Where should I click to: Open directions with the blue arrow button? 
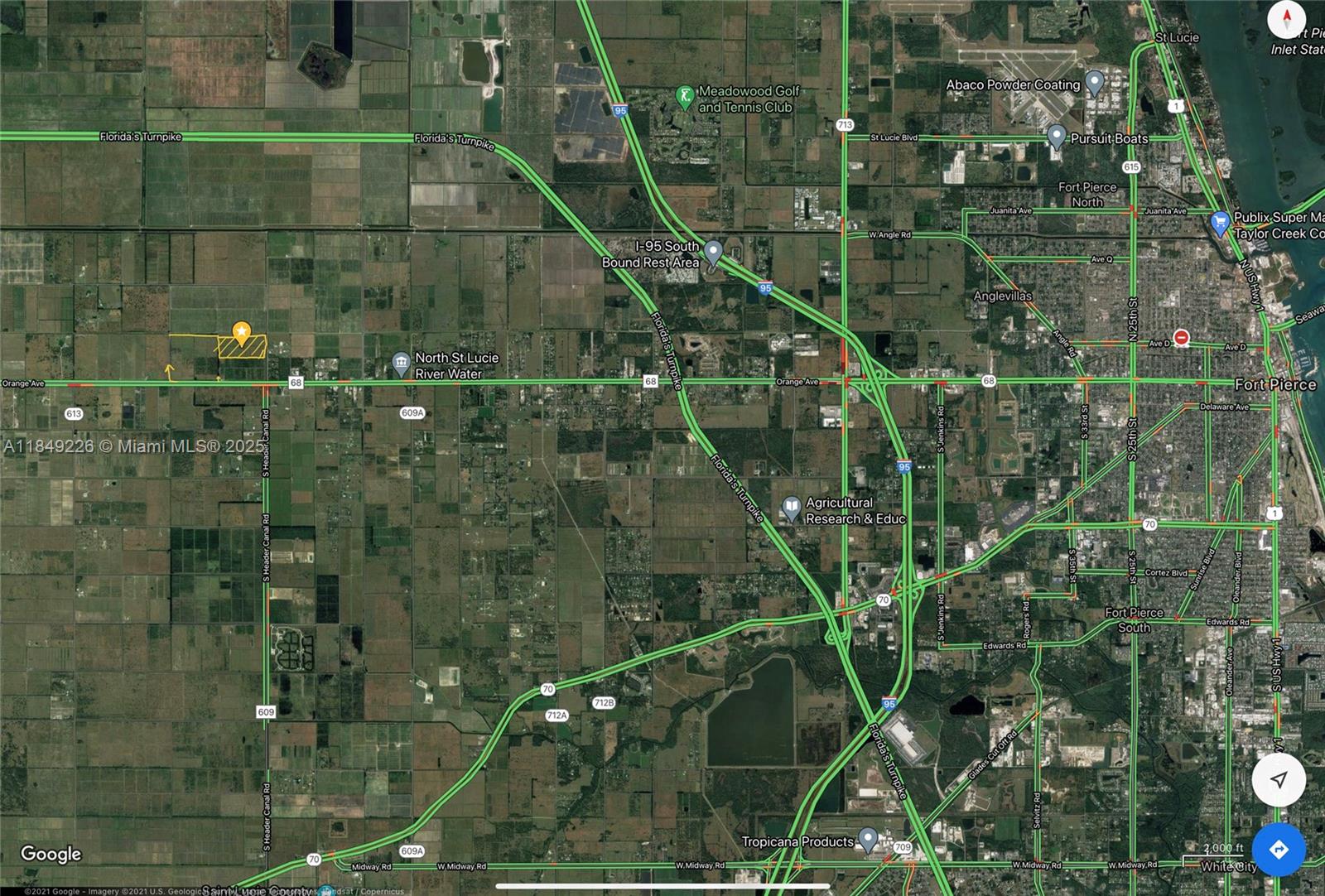[x=1279, y=850]
